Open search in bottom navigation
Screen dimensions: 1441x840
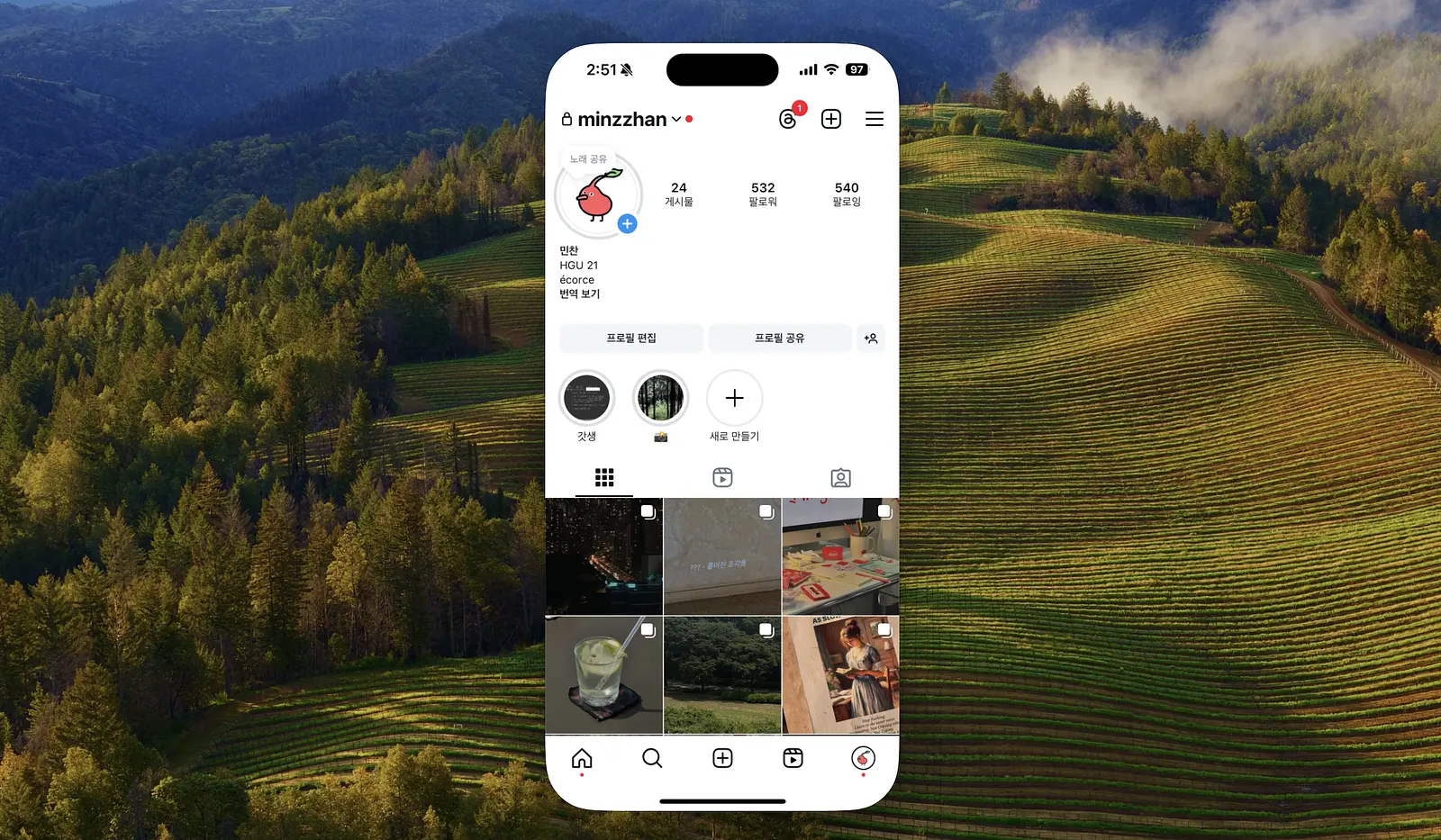[x=652, y=758]
